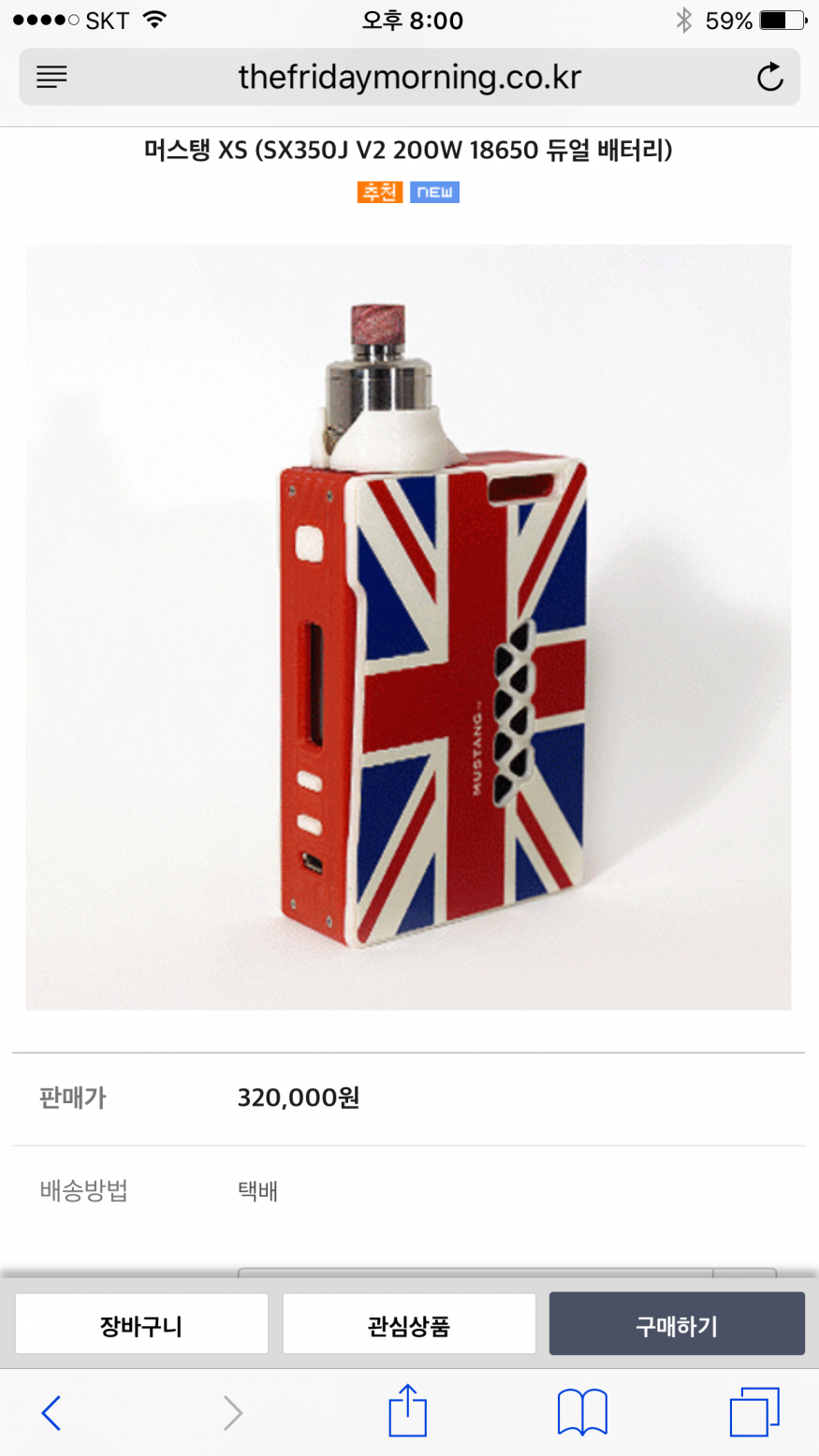The height and width of the screenshot is (1456, 819).
Task: Open the share sheet
Action: (x=408, y=1410)
